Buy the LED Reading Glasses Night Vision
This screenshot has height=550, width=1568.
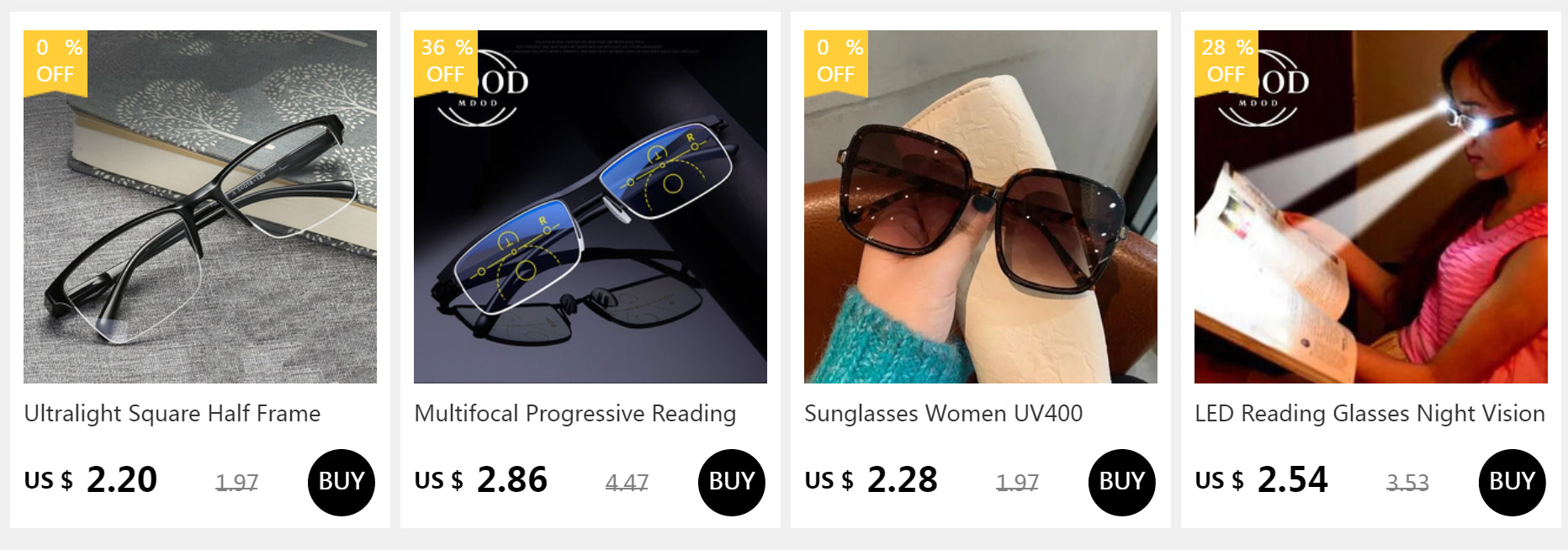(x=1512, y=482)
